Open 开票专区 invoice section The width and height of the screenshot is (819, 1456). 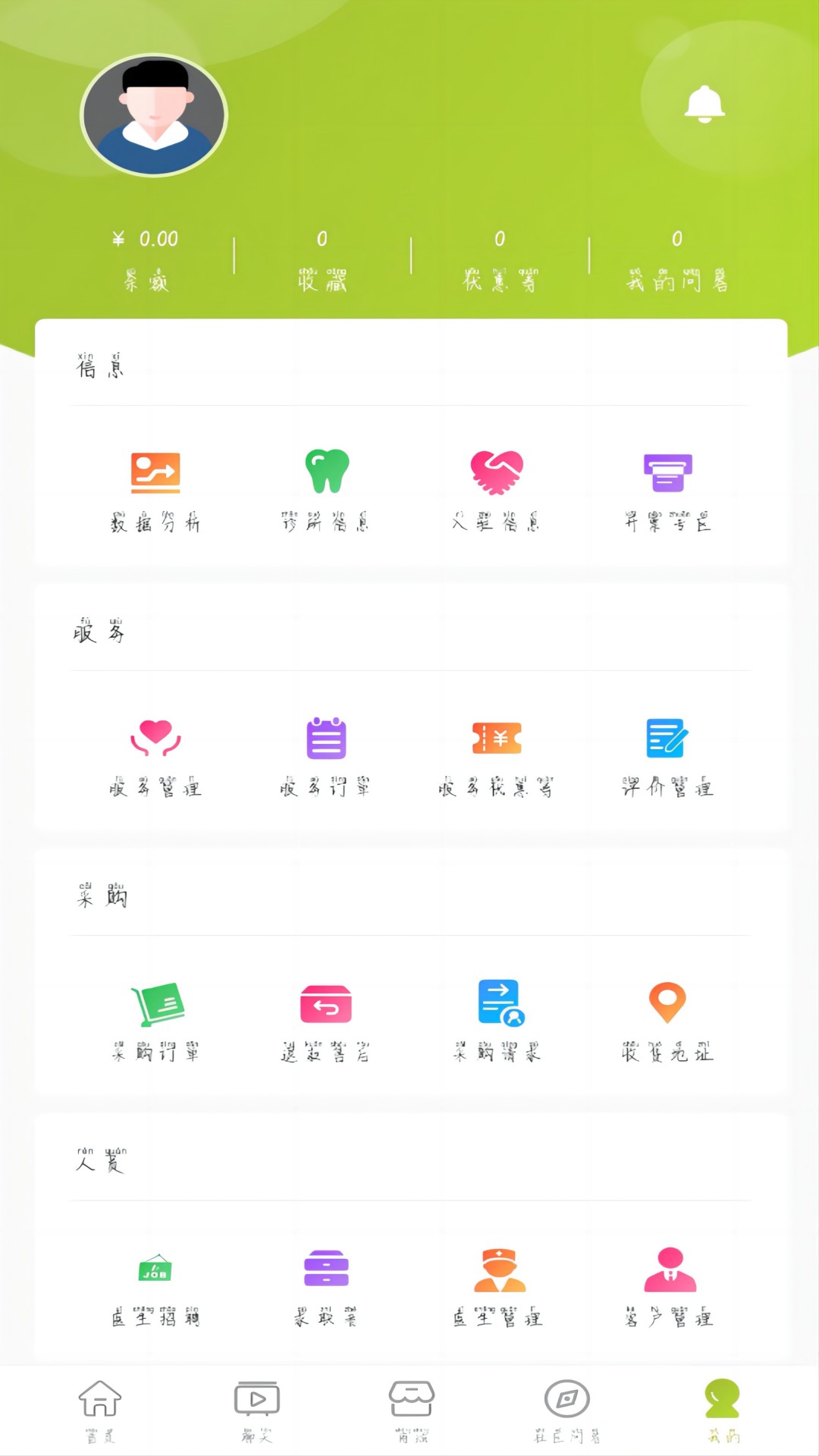click(667, 489)
